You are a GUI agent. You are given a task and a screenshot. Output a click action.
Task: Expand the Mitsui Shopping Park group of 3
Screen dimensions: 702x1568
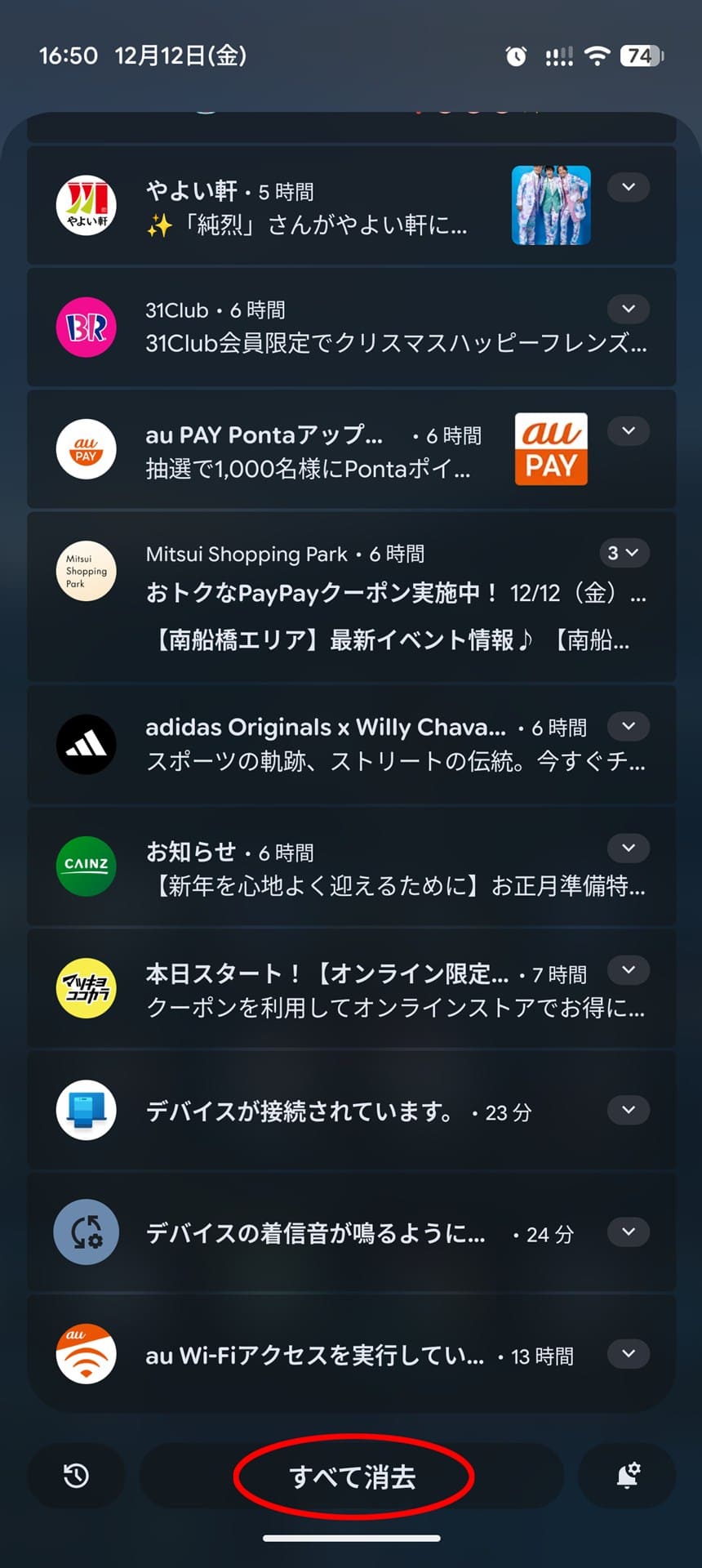click(x=624, y=553)
